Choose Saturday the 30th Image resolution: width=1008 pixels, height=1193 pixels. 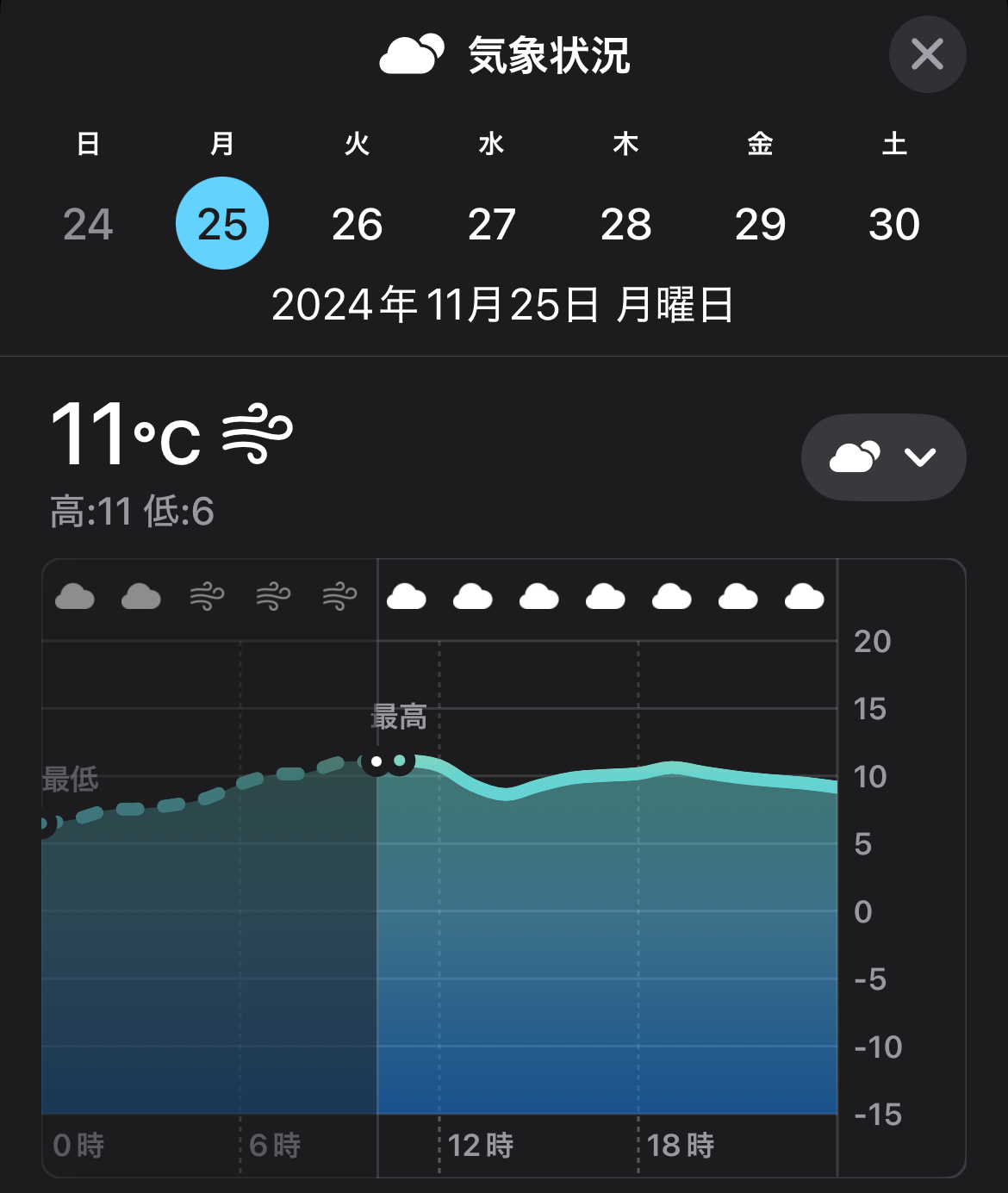tap(894, 224)
